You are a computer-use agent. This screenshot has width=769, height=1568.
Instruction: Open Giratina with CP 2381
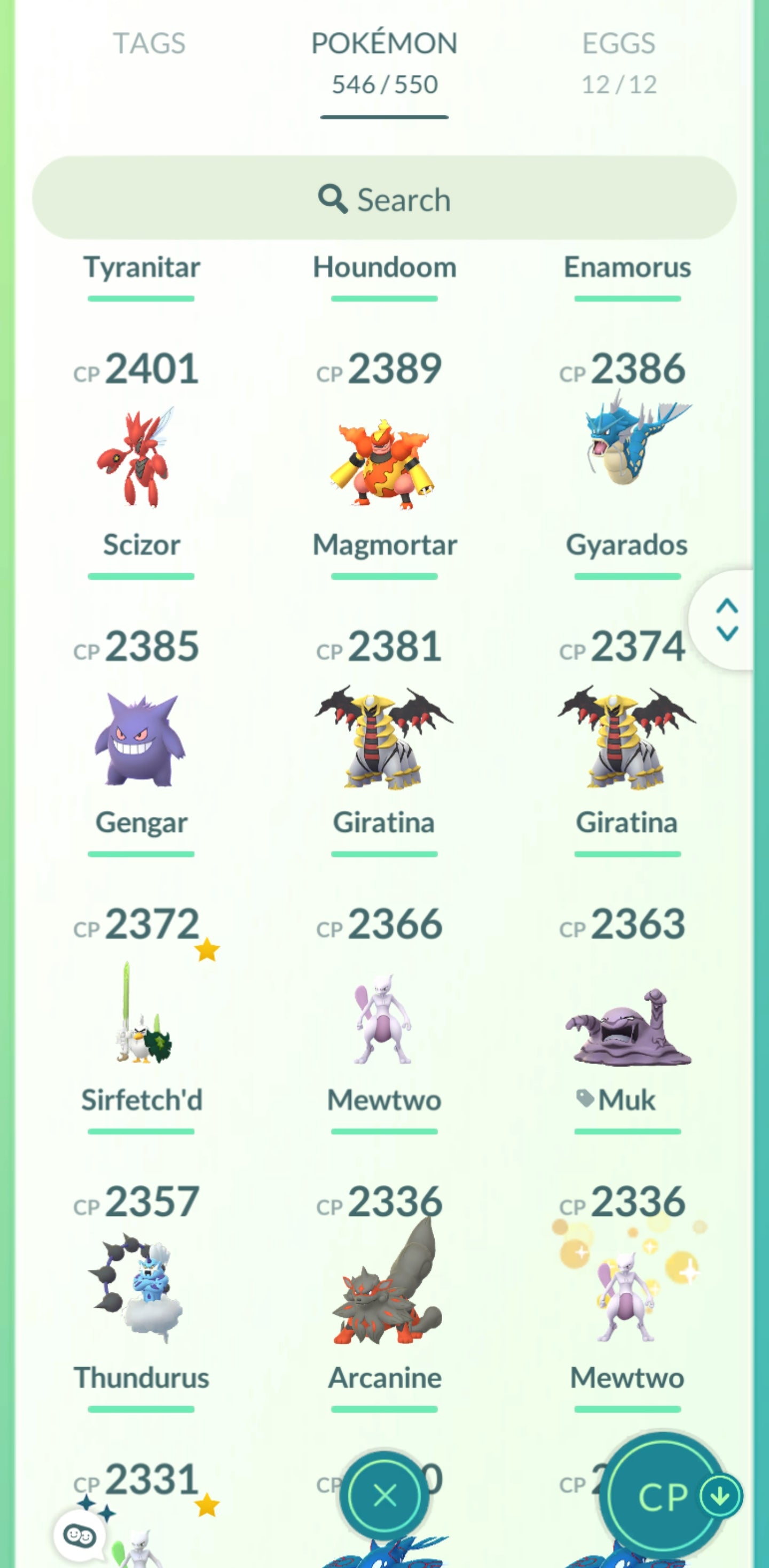pyautogui.click(x=384, y=738)
